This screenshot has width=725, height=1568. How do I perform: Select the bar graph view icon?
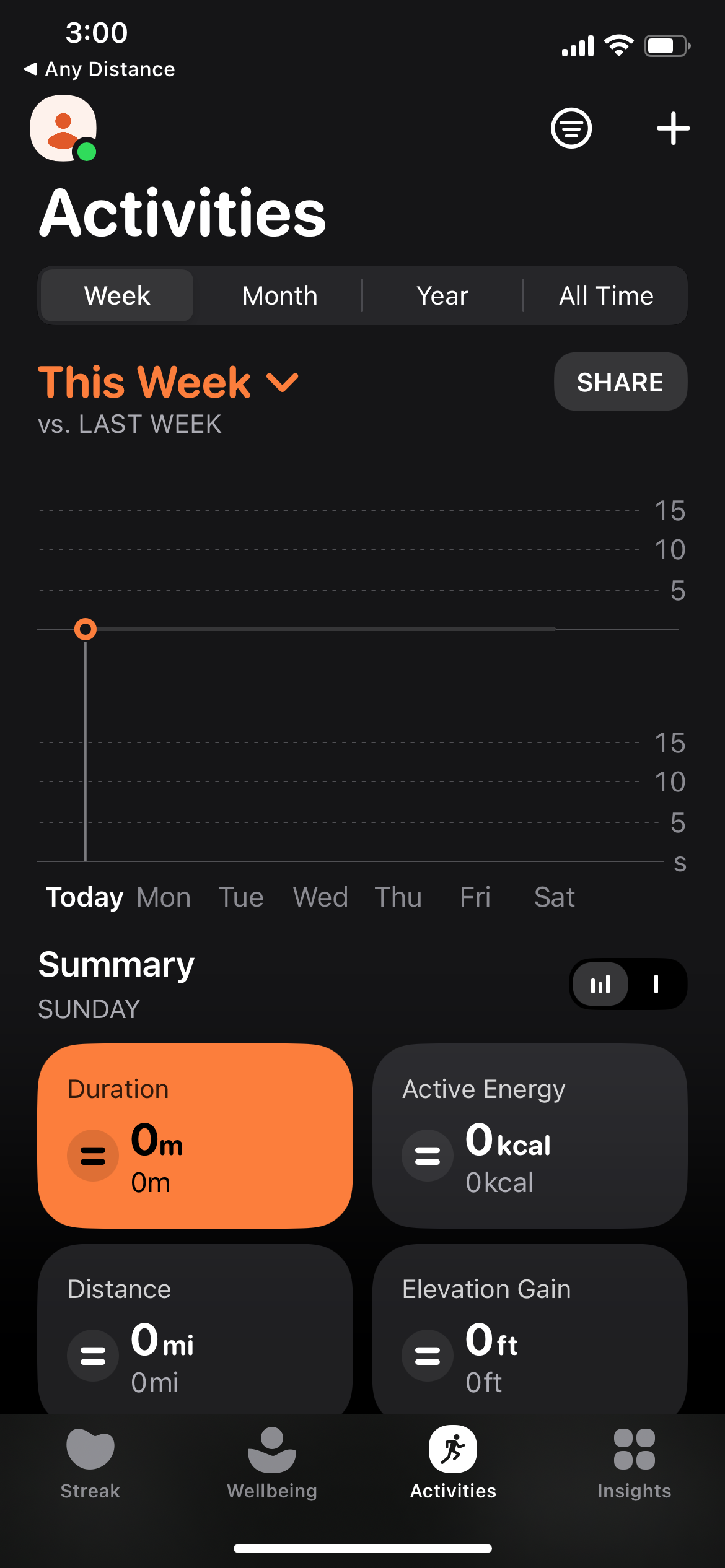pos(599,984)
